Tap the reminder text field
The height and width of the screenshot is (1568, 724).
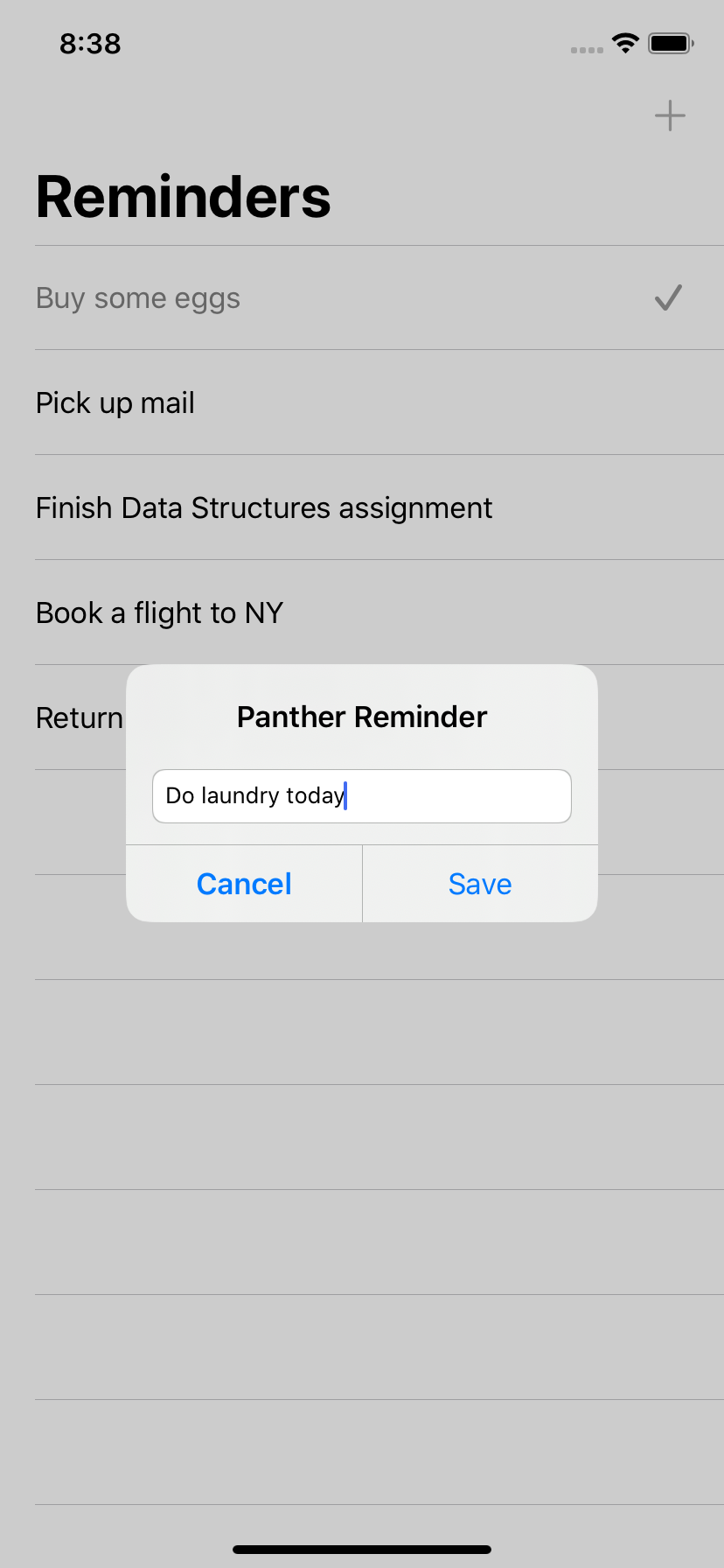362,796
